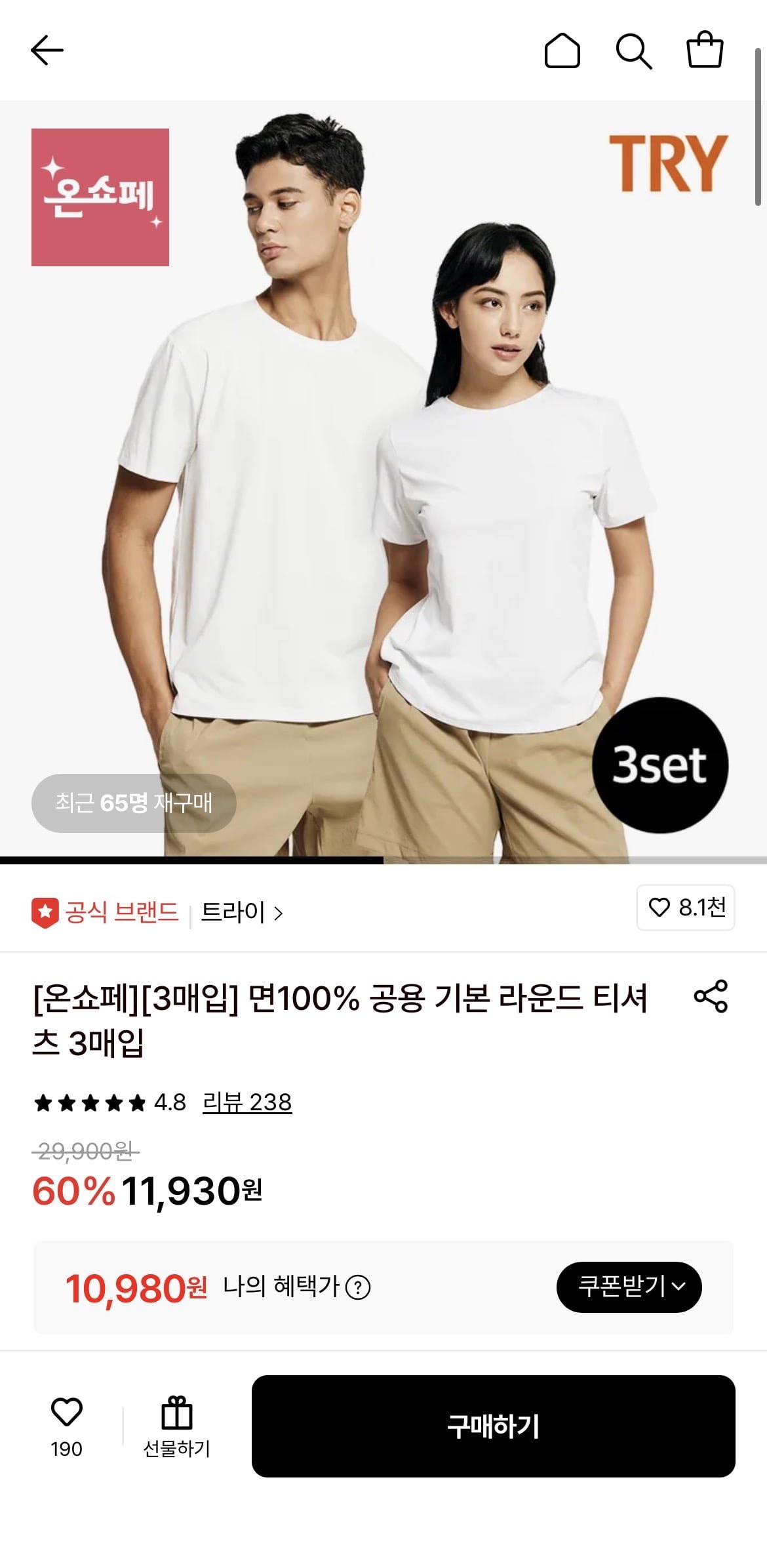Open the 리뷰 238 reviews link
Viewport: 767px width, 1568px height.
point(246,1102)
